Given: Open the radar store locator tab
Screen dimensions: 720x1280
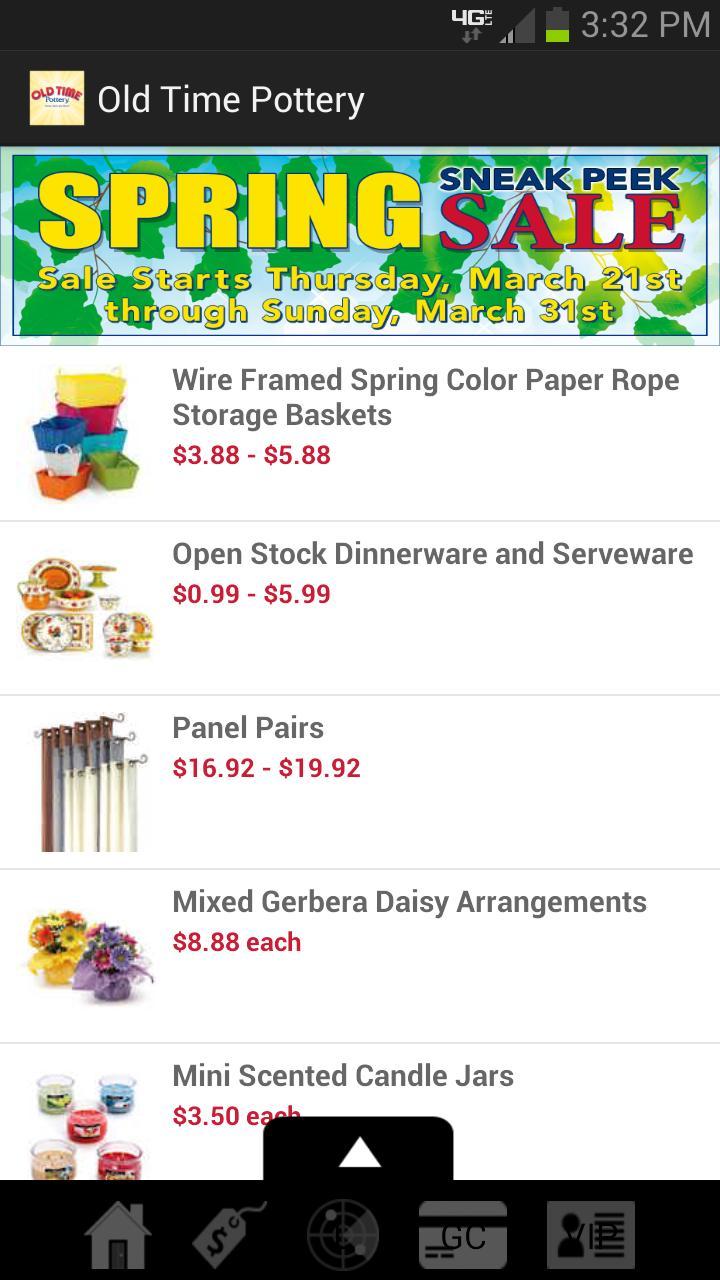Looking at the screenshot, I should pos(343,1235).
